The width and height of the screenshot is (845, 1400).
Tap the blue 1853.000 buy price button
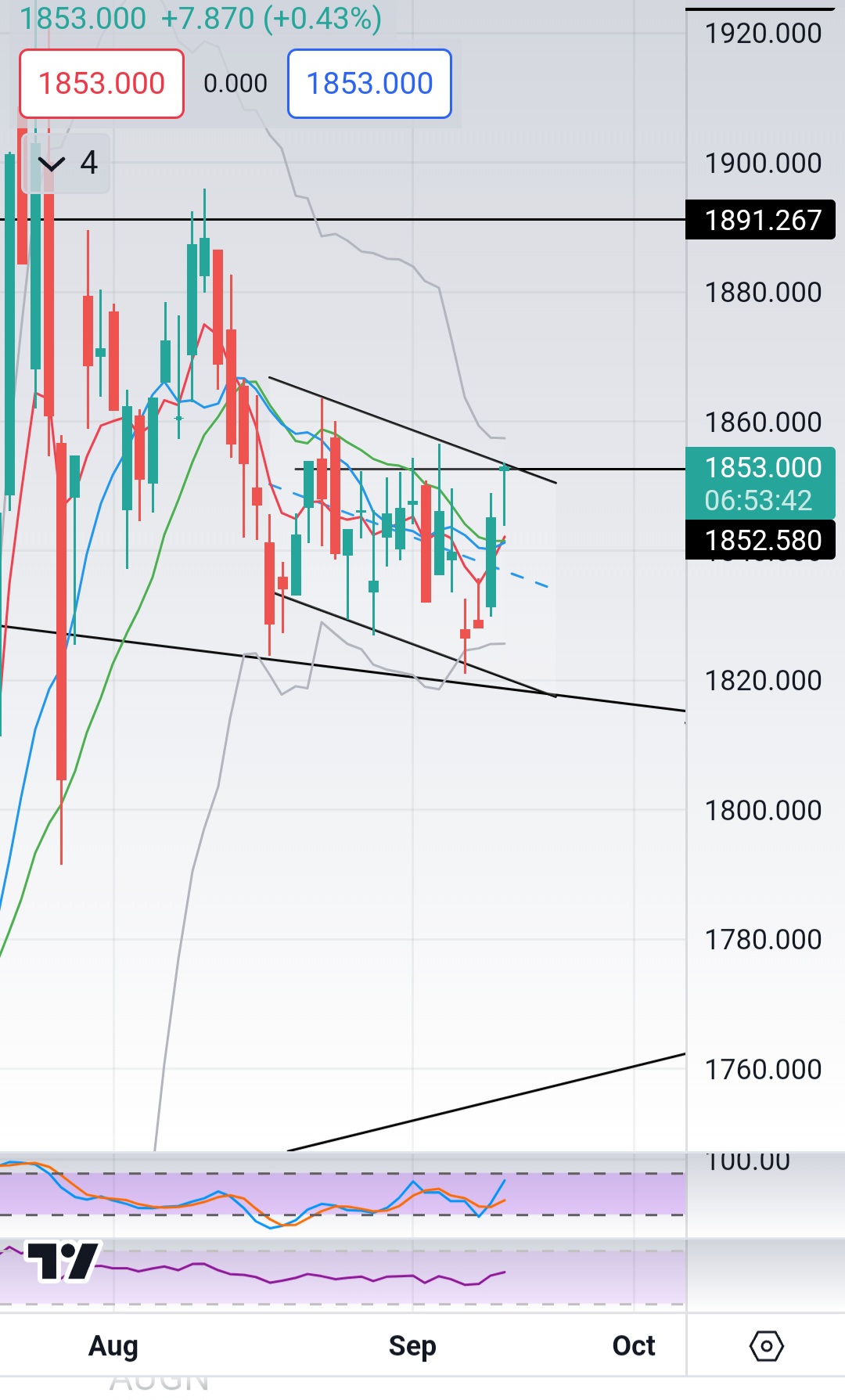point(369,84)
